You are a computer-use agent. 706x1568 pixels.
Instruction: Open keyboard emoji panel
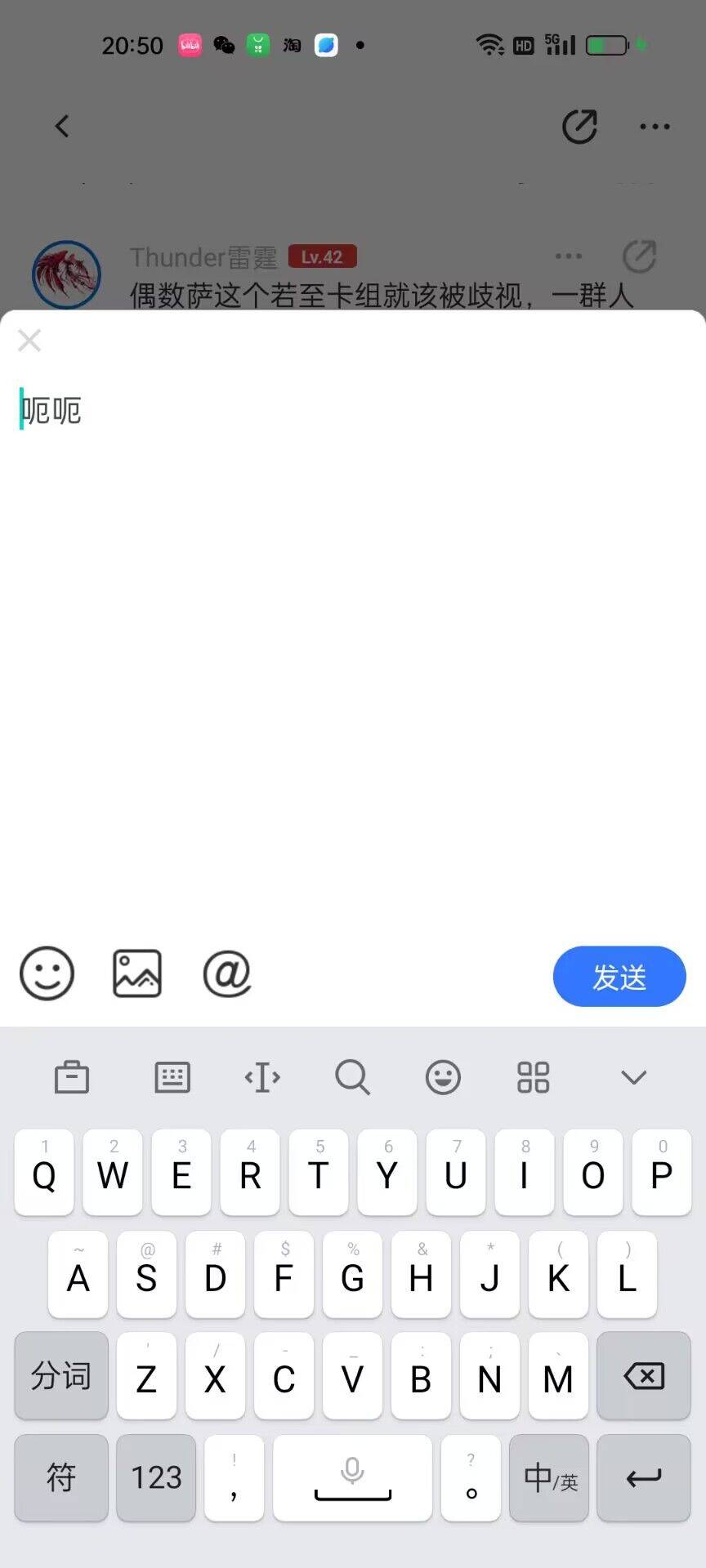click(443, 1077)
